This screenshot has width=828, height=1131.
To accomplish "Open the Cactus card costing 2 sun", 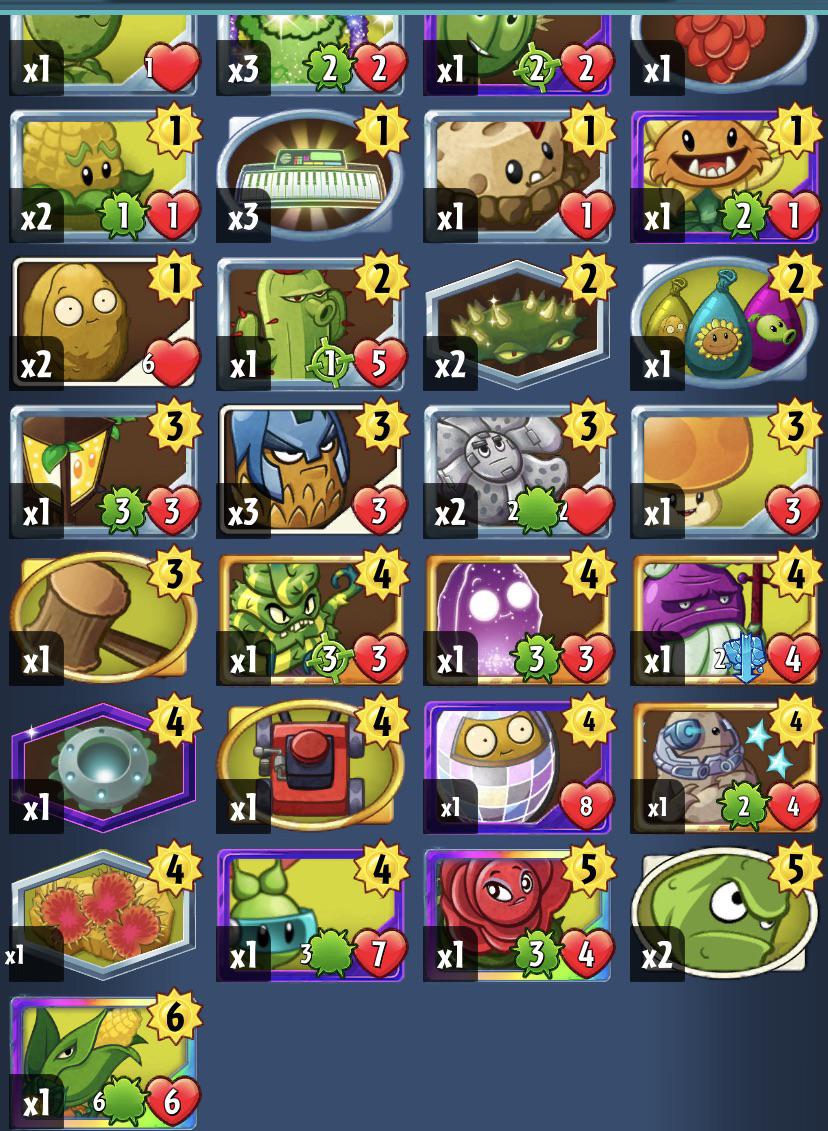I will (310, 320).
